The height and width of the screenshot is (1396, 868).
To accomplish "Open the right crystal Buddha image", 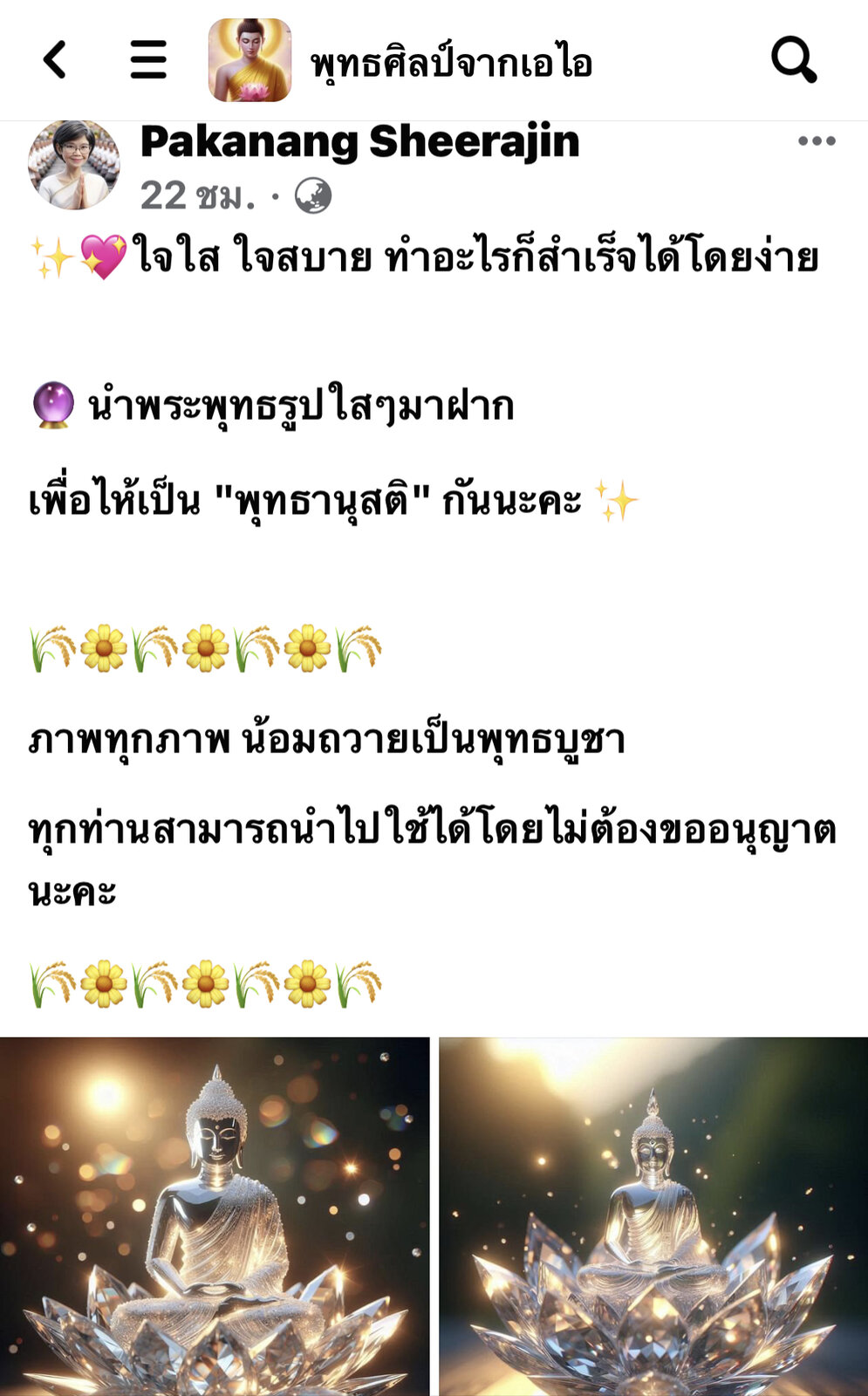I will (x=653, y=1215).
